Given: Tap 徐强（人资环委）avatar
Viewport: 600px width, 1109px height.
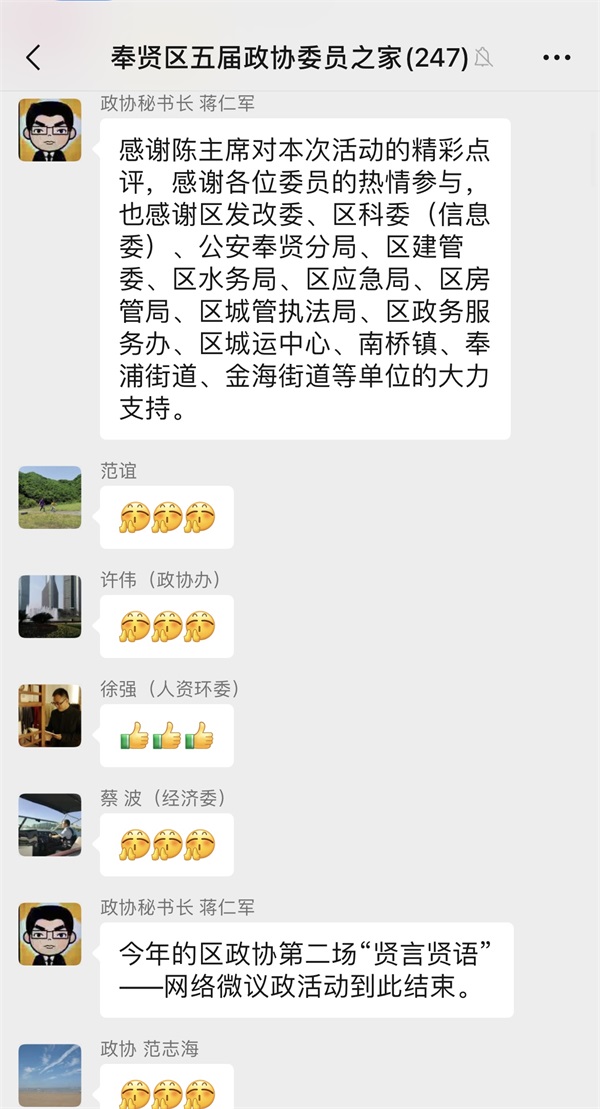Looking at the screenshot, I should [50, 716].
